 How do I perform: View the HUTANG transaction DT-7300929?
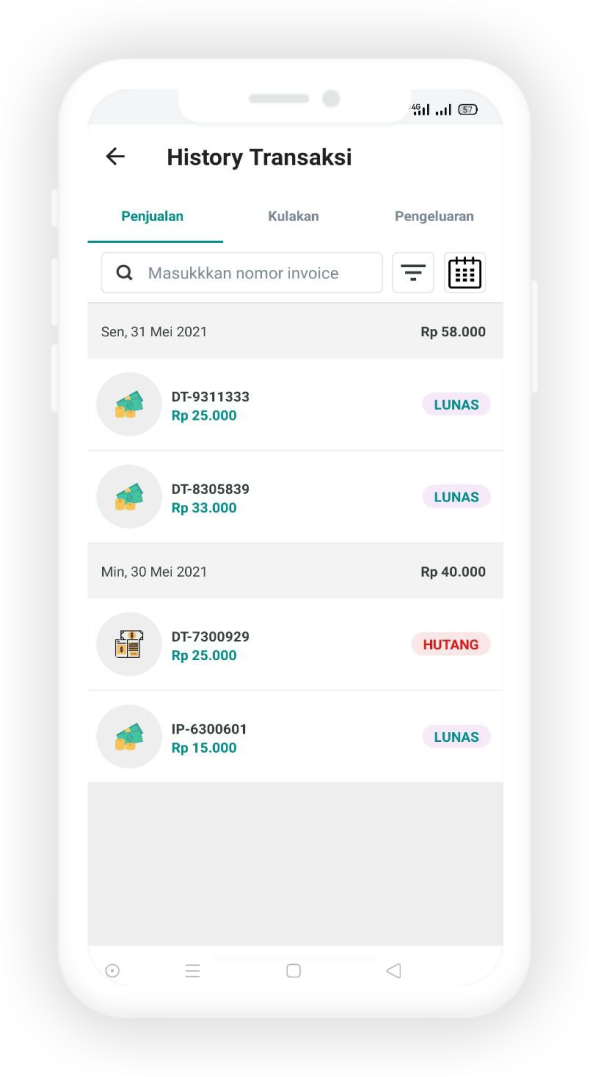coord(295,644)
